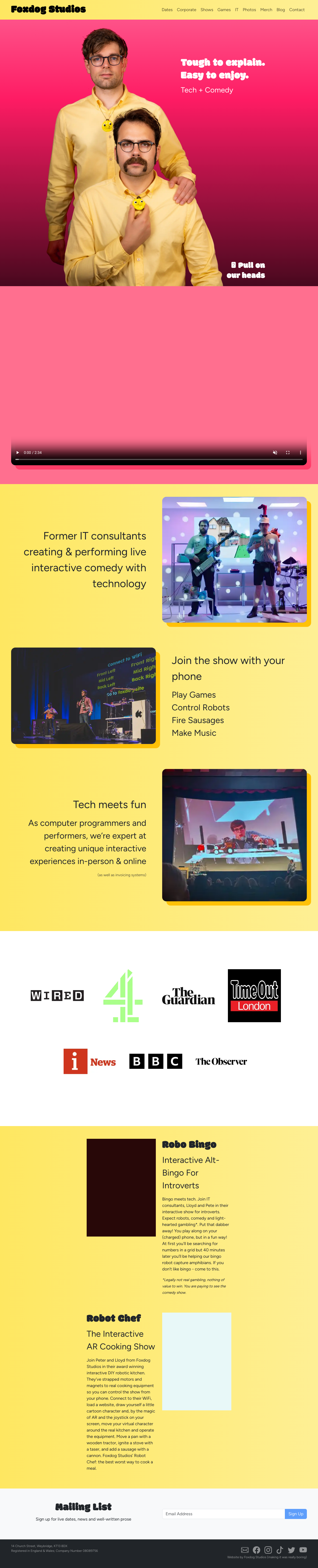Open the Twitter bird icon

point(291,1550)
